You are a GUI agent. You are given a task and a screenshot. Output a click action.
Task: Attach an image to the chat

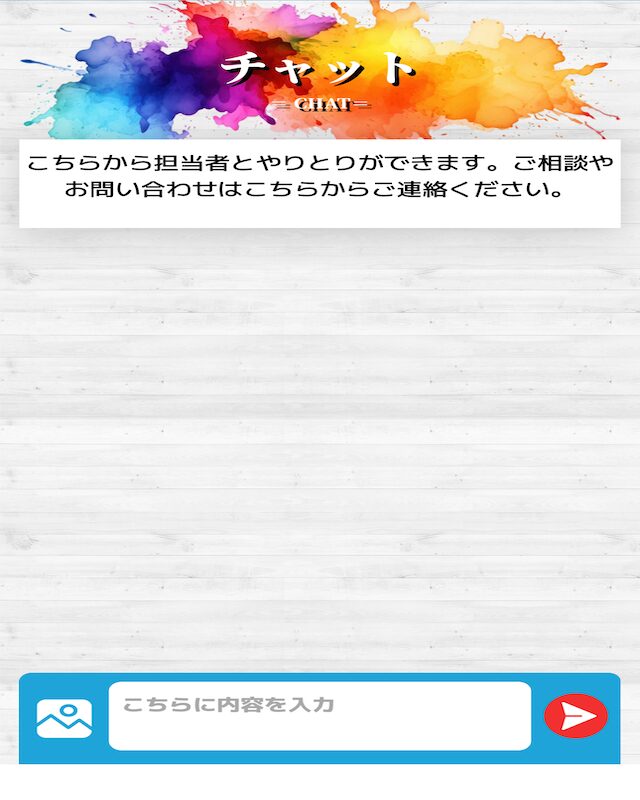(64, 717)
